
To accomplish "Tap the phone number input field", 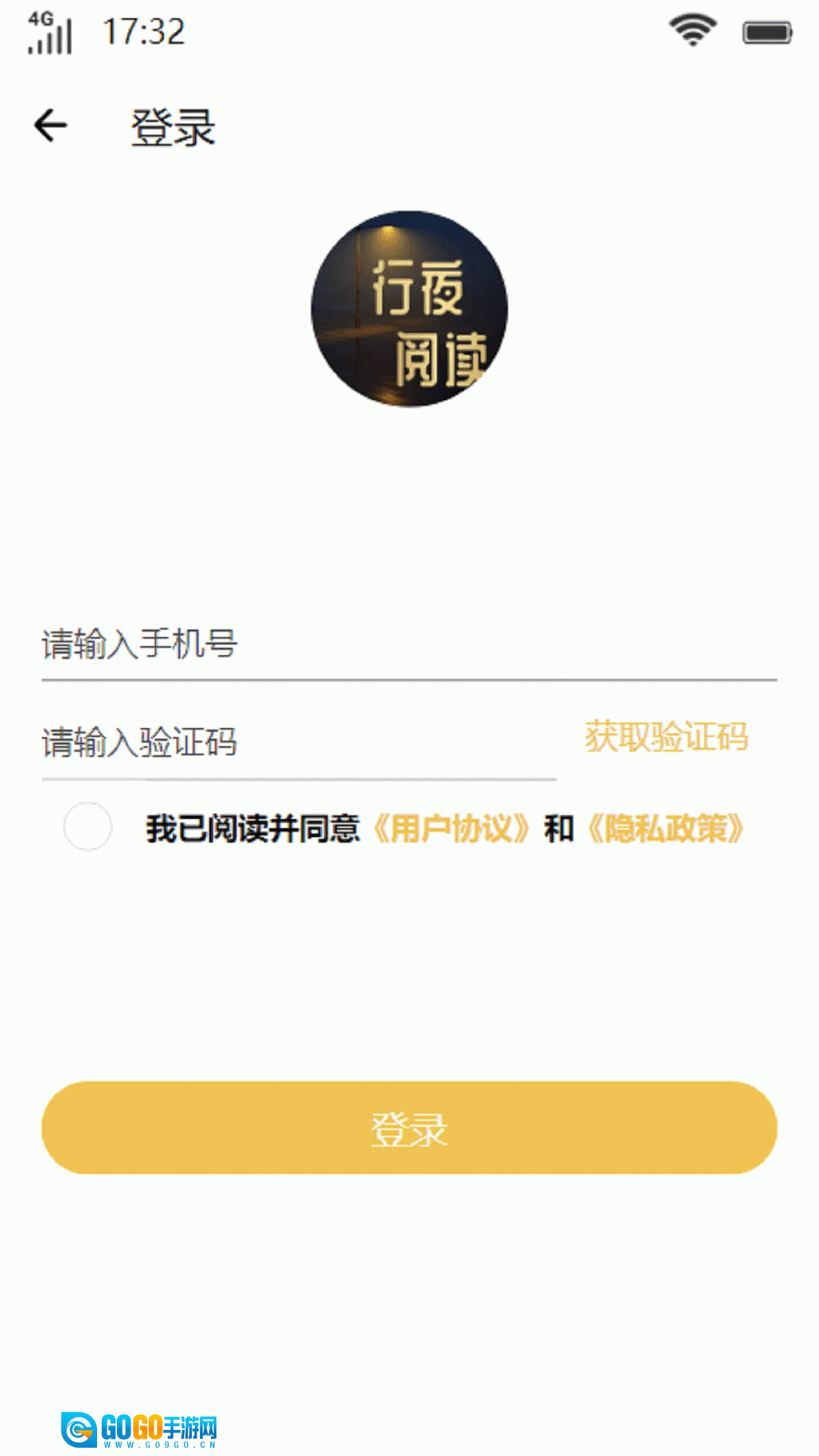I will [x=408, y=645].
